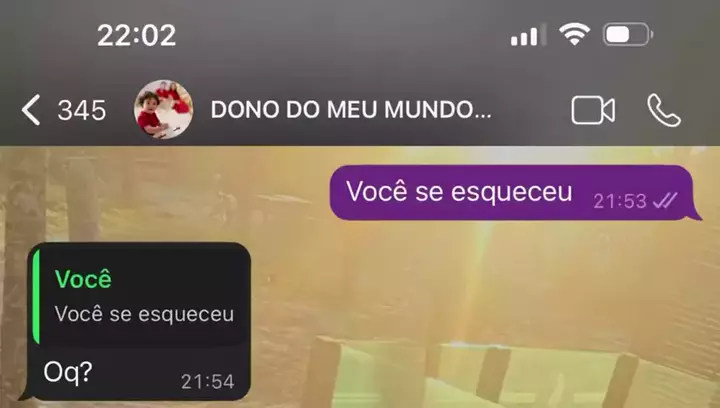This screenshot has height=408, width=720.
Task: Open DONO DO MEU MUNDO contact info
Action: coord(351,110)
